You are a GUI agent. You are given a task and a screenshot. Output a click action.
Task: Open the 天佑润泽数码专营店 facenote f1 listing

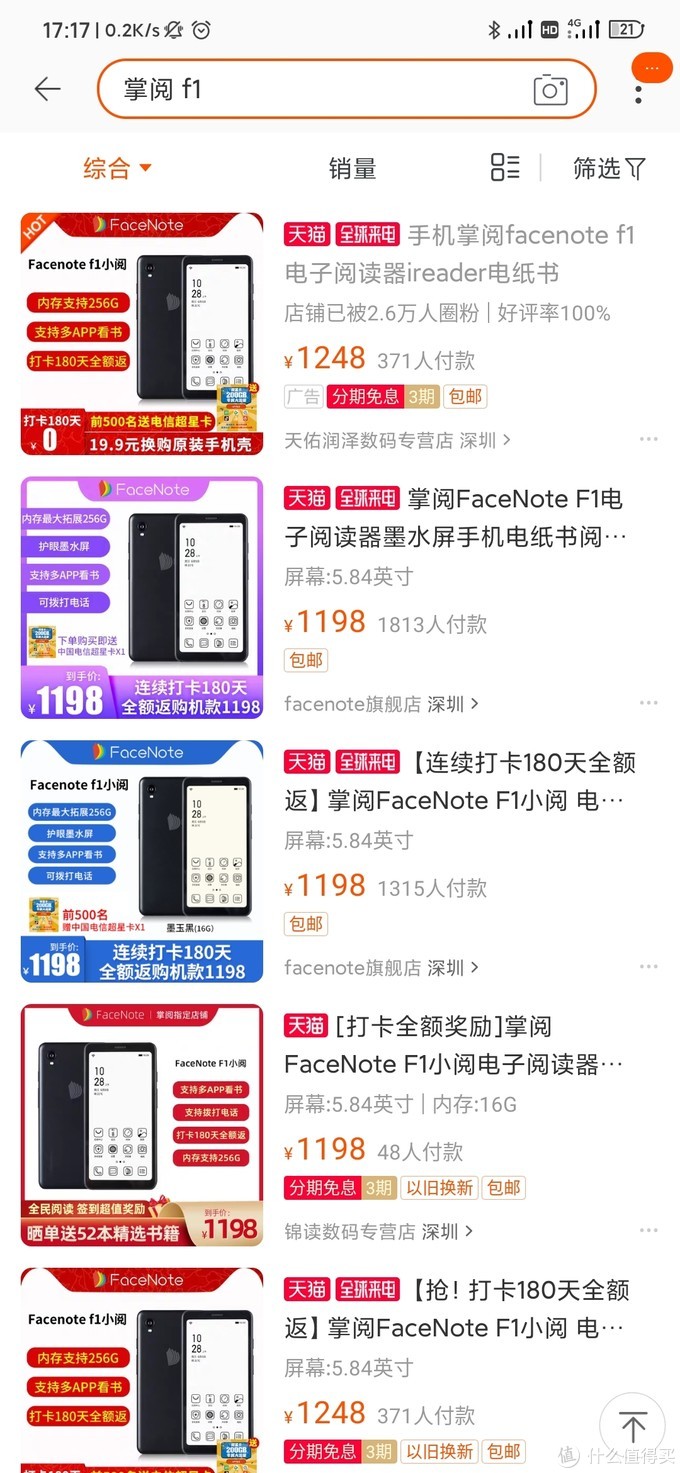click(x=460, y=254)
